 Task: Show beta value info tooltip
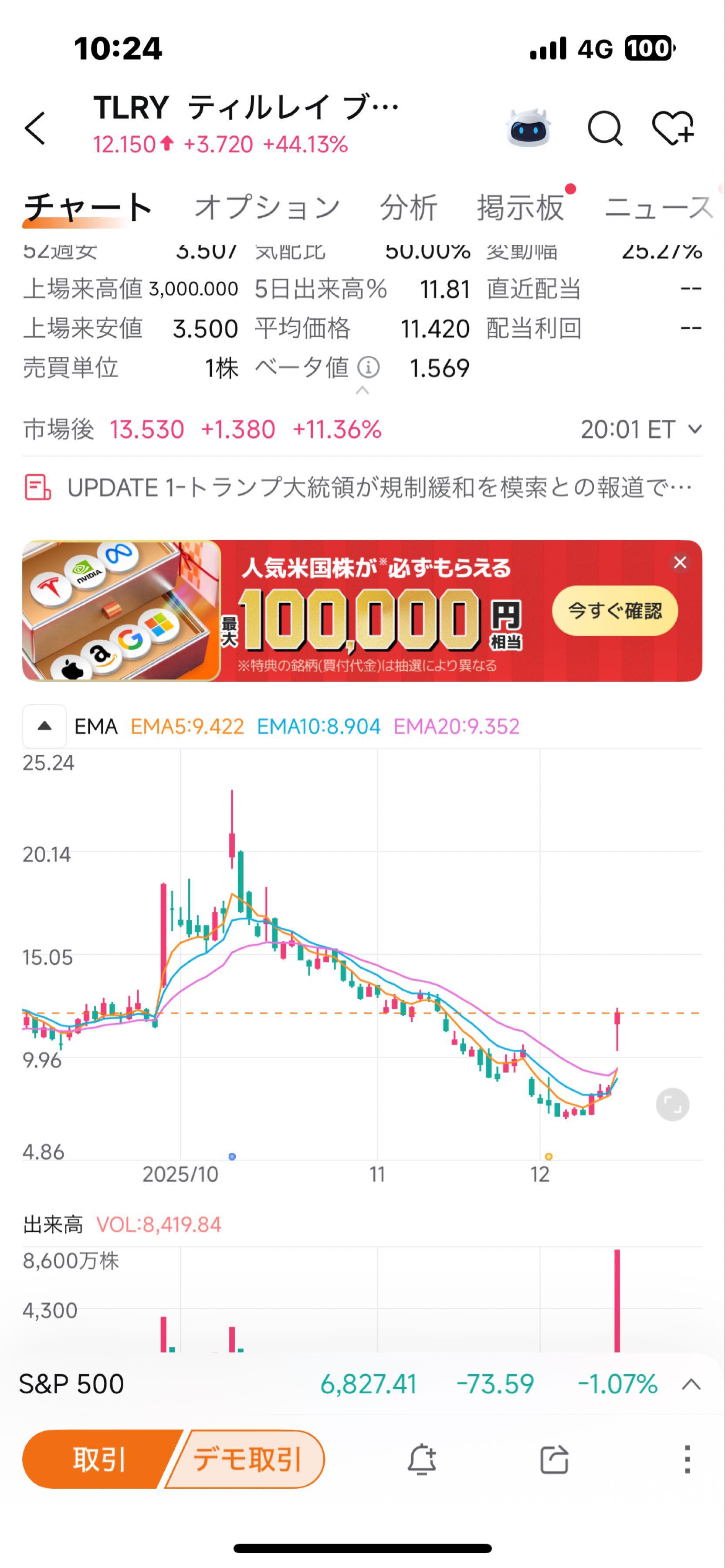point(369,368)
